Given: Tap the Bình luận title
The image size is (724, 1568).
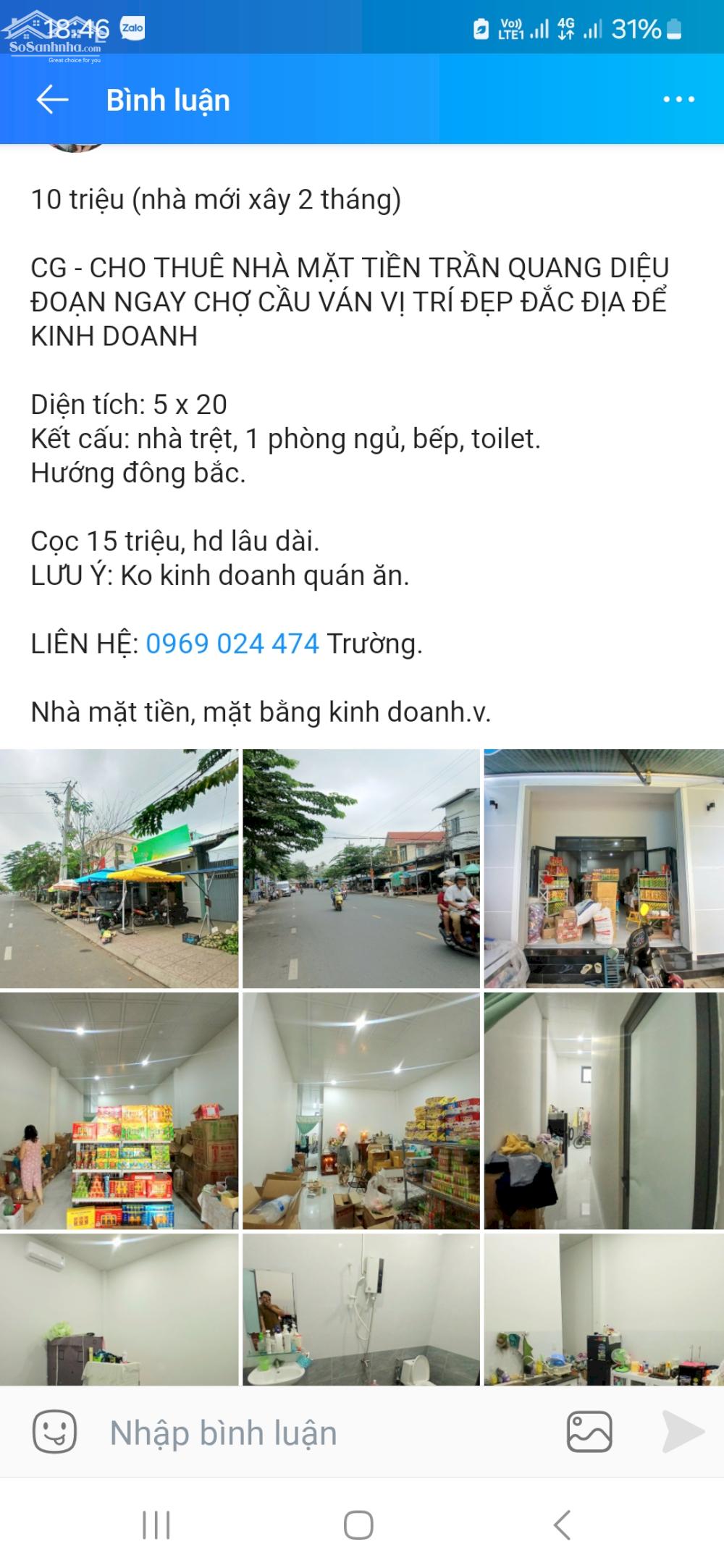Looking at the screenshot, I should [x=167, y=100].
